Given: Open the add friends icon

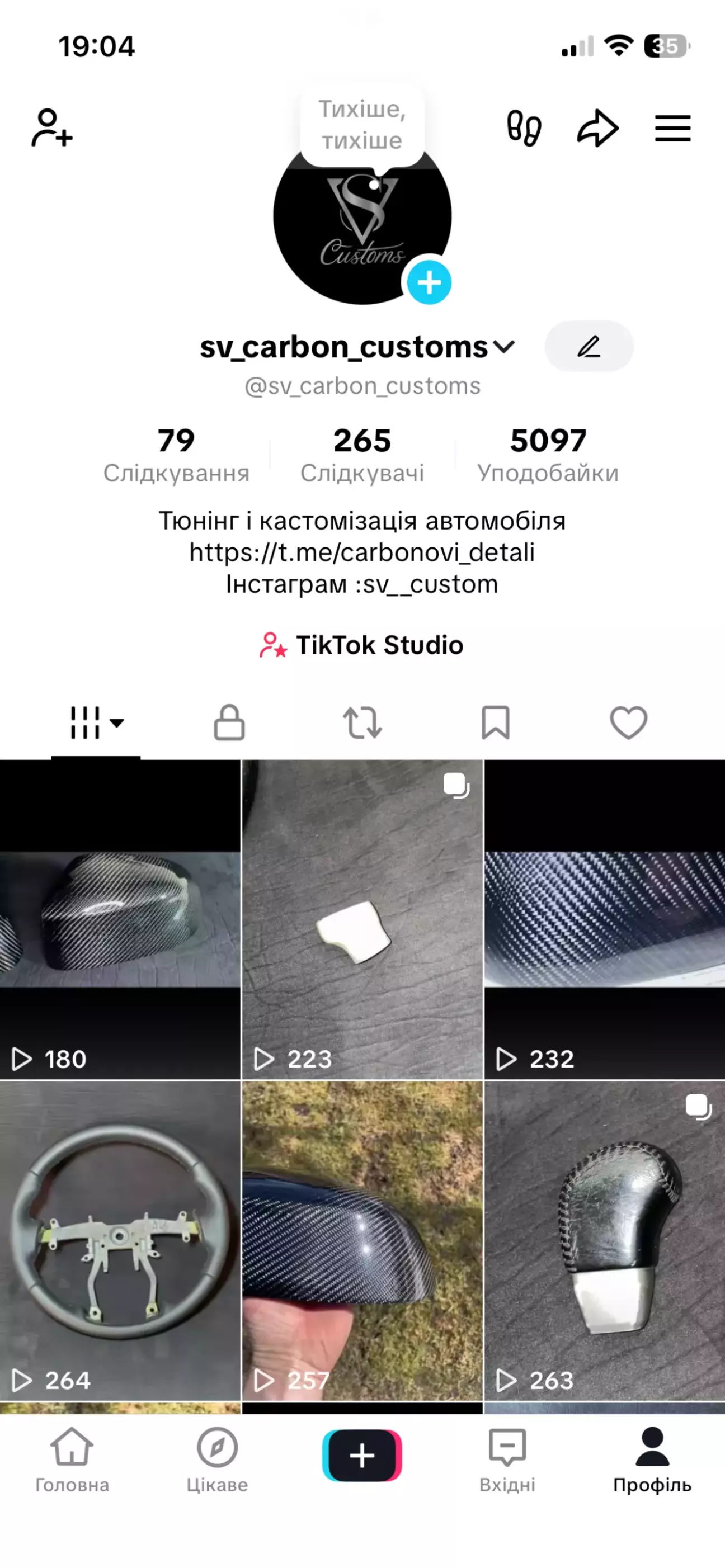Looking at the screenshot, I should point(51,128).
